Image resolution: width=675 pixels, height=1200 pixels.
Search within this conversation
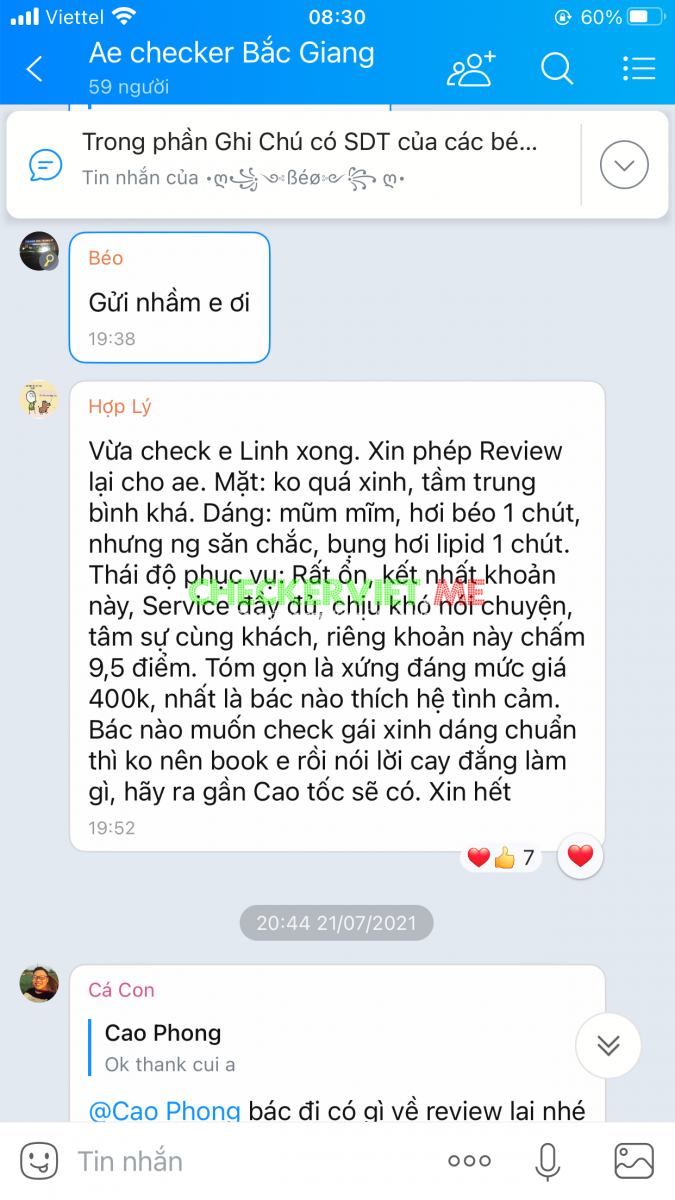[x=557, y=69]
